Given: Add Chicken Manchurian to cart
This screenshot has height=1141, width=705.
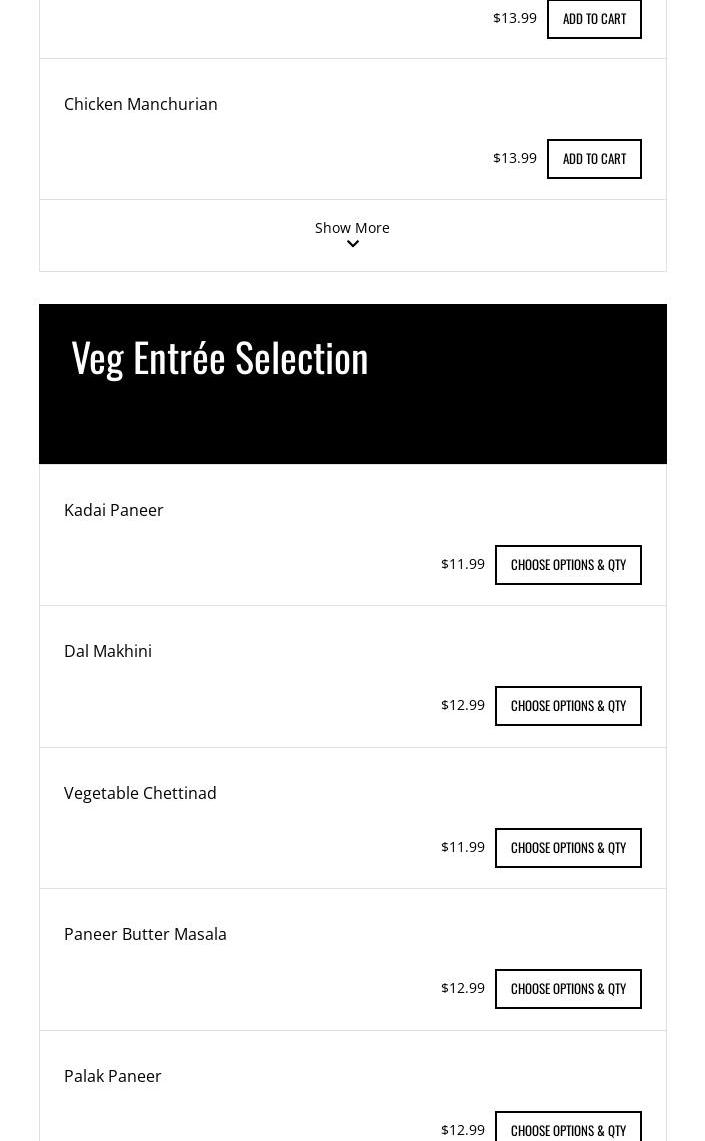Looking at the screenshot, I should (x=594, y=159).
